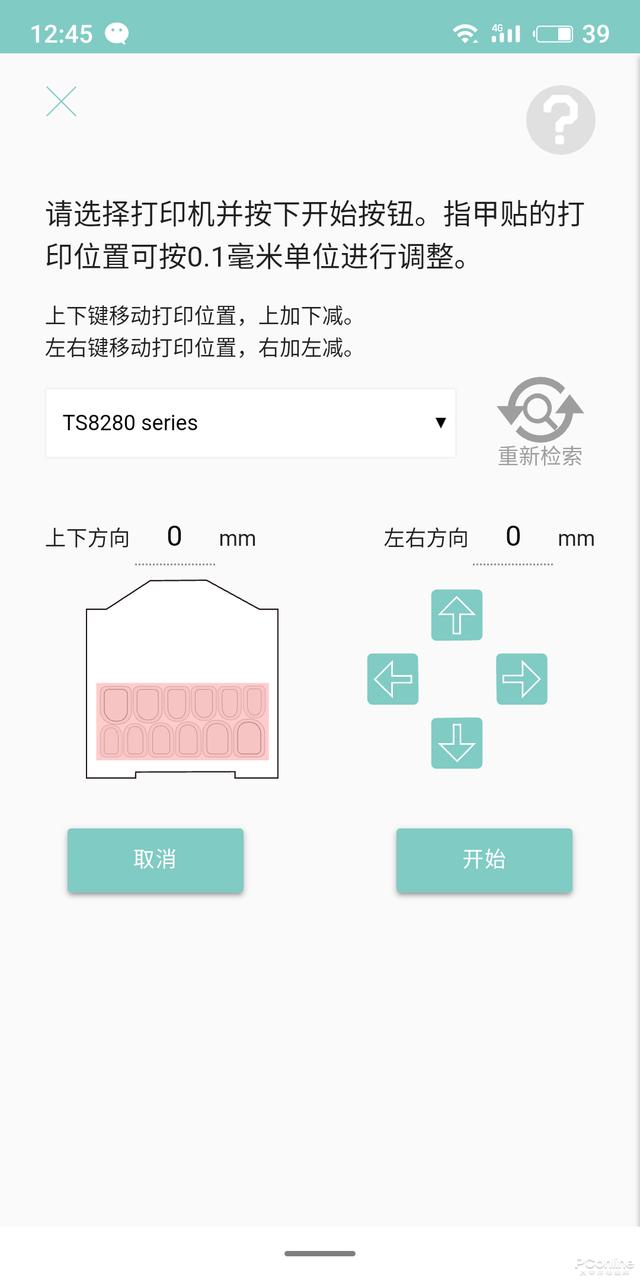Close the printer setup screen

tap(61, 101)
